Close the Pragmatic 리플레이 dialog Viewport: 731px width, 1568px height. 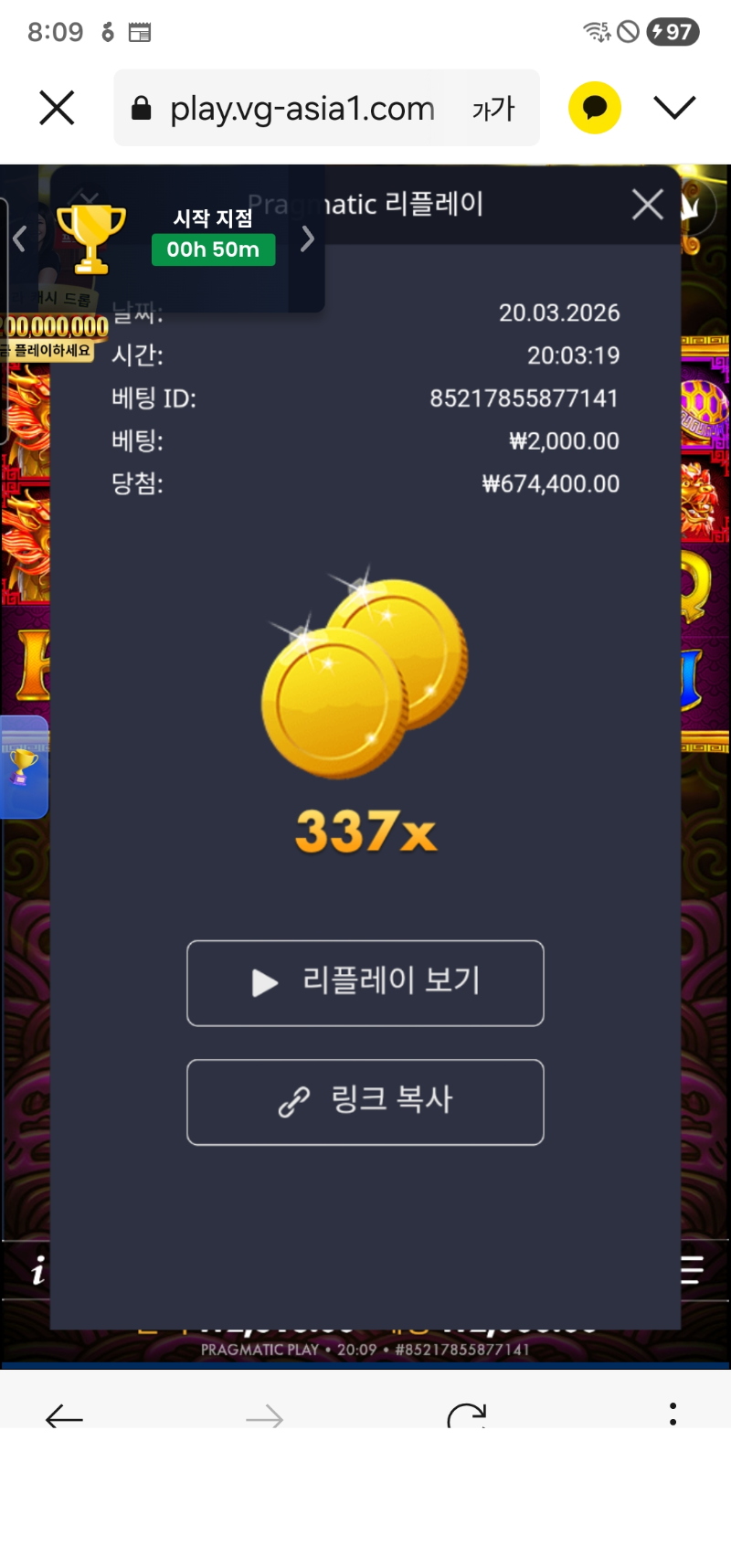click(648, 205)
